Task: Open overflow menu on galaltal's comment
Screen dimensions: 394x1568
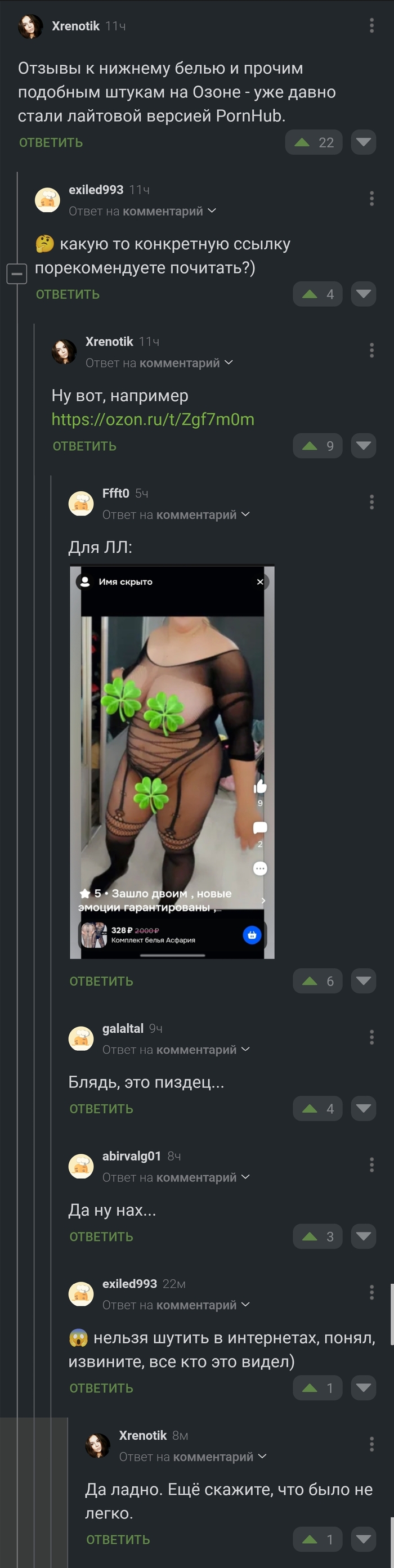Action: click(x=371, y=1037)
